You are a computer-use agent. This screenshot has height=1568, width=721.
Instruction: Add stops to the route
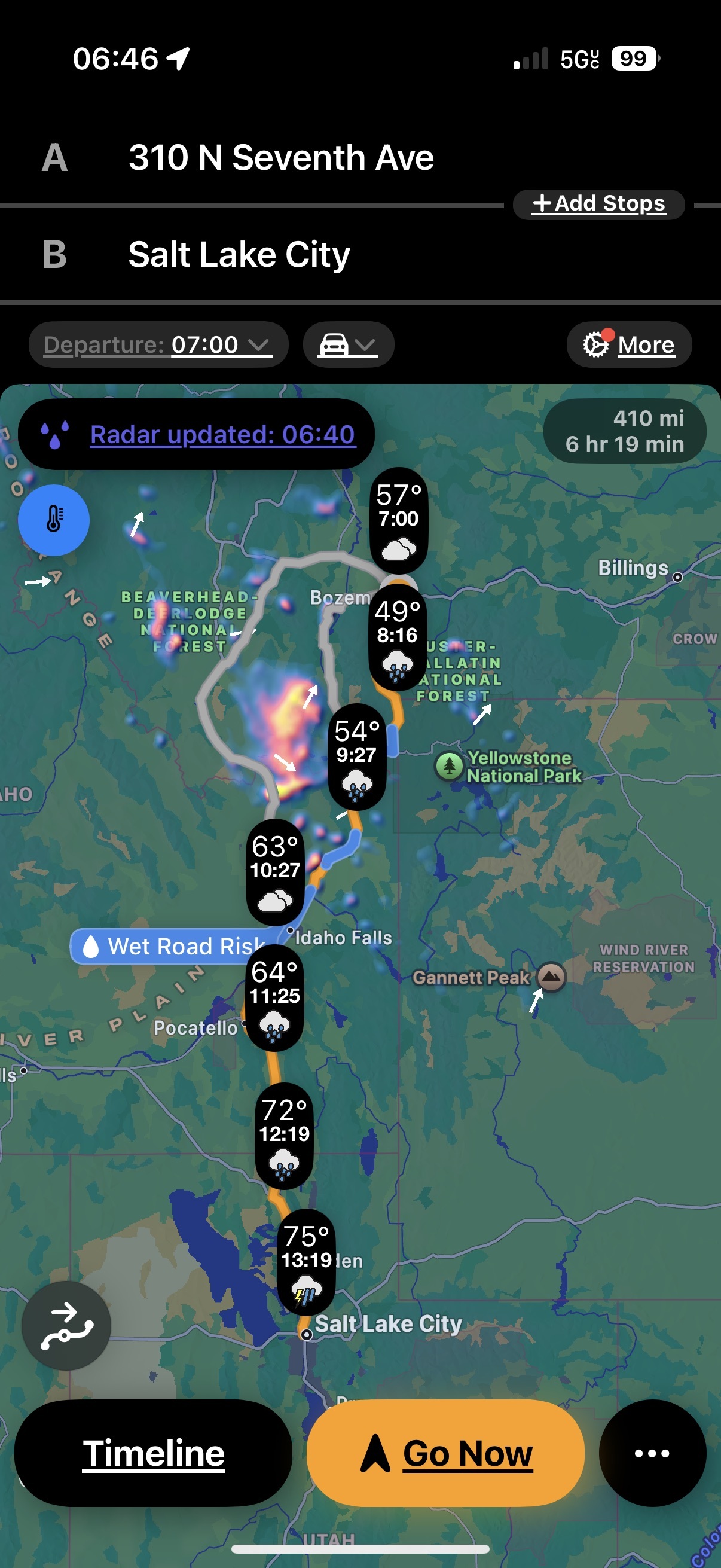pyautogui.click(x=598, y=204)
